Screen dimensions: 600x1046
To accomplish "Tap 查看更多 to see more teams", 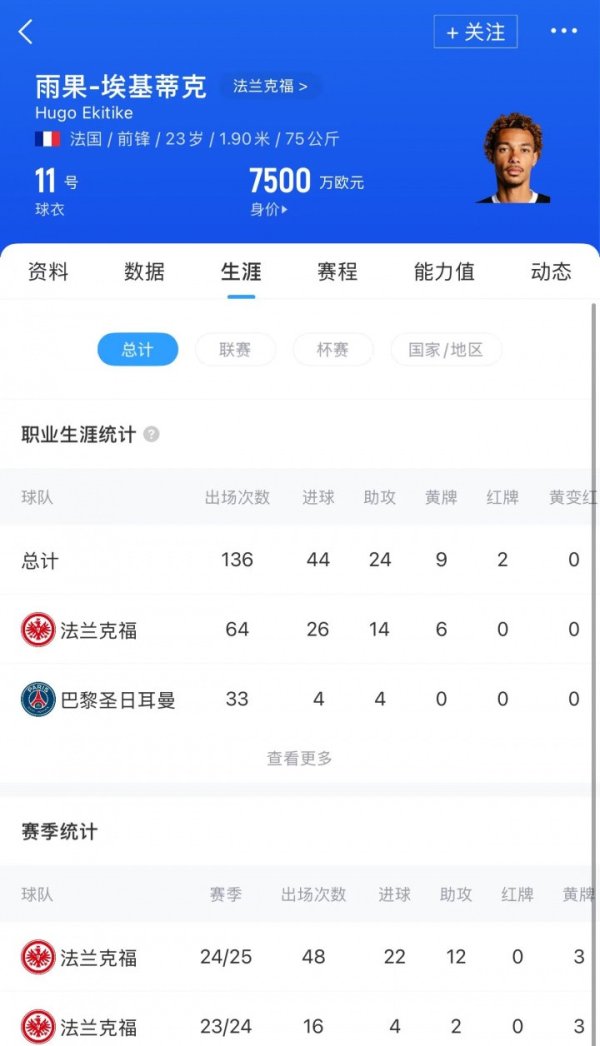I will coord(299,758).
